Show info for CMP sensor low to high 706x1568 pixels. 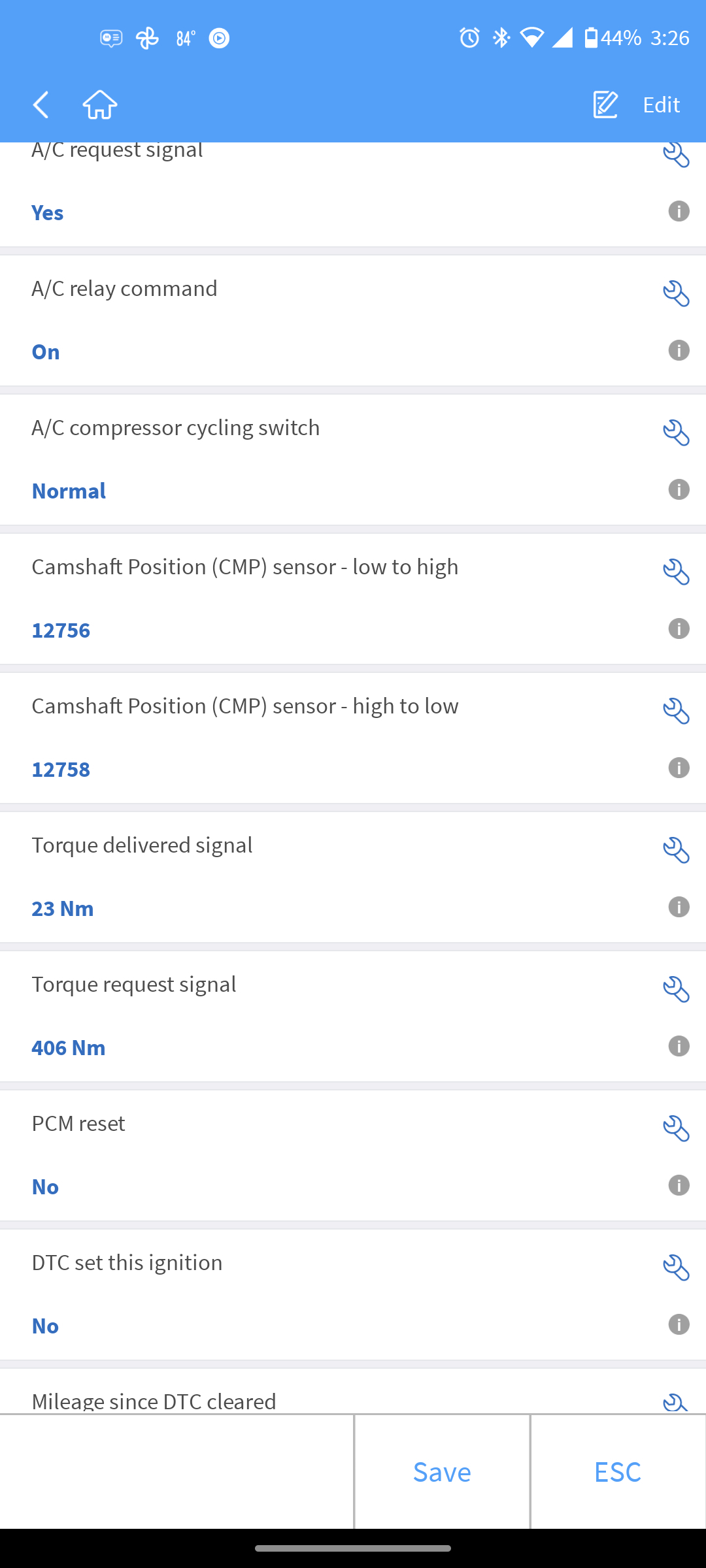click(x=679, y=629)
